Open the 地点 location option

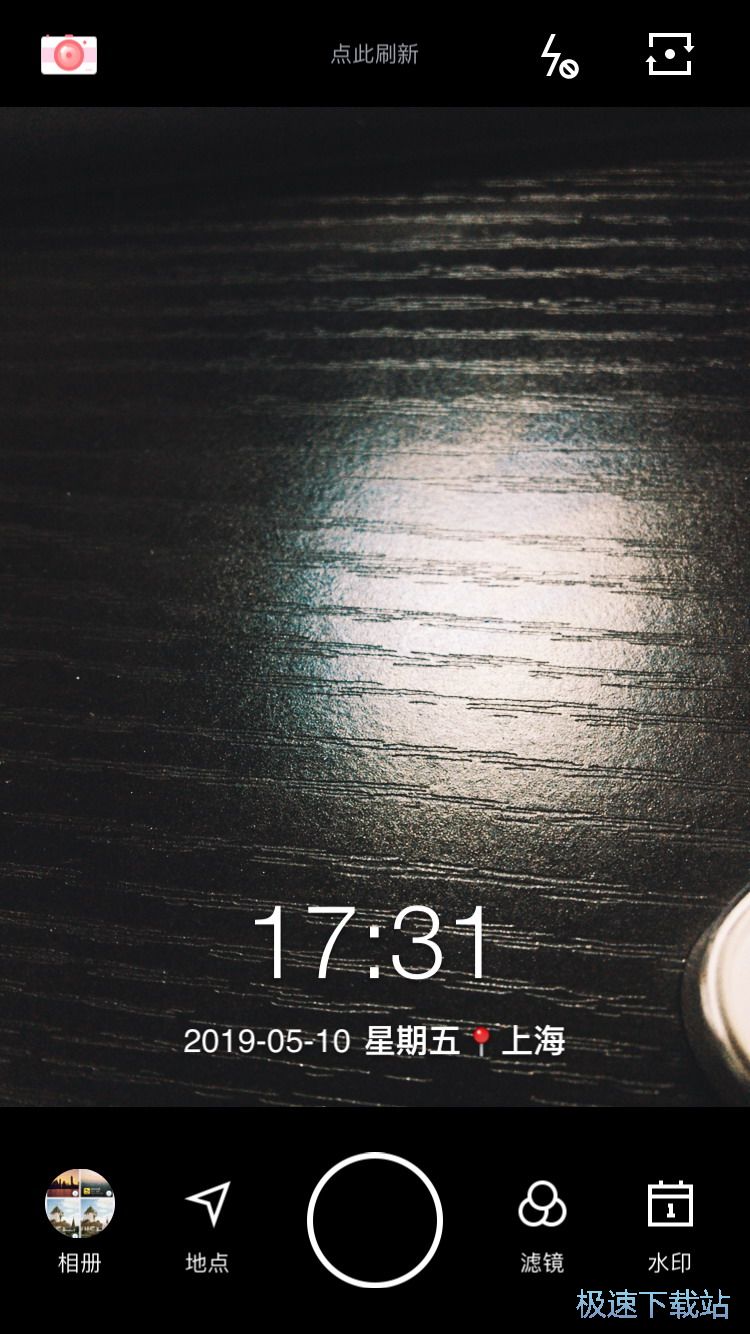coord(208,1220)
